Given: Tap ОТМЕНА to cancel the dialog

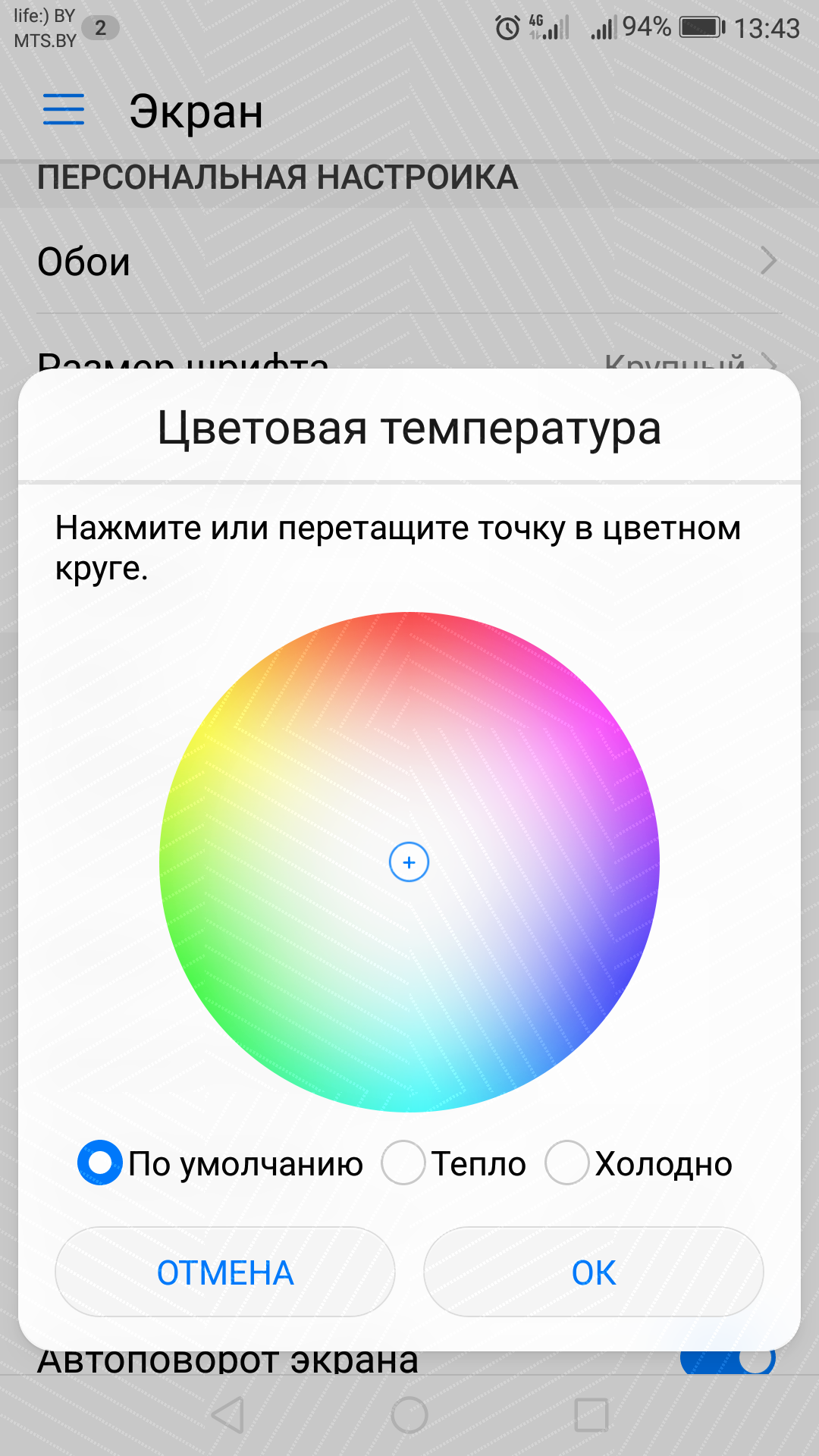Looking at the screenshot, I should (x=225, y=1272).
